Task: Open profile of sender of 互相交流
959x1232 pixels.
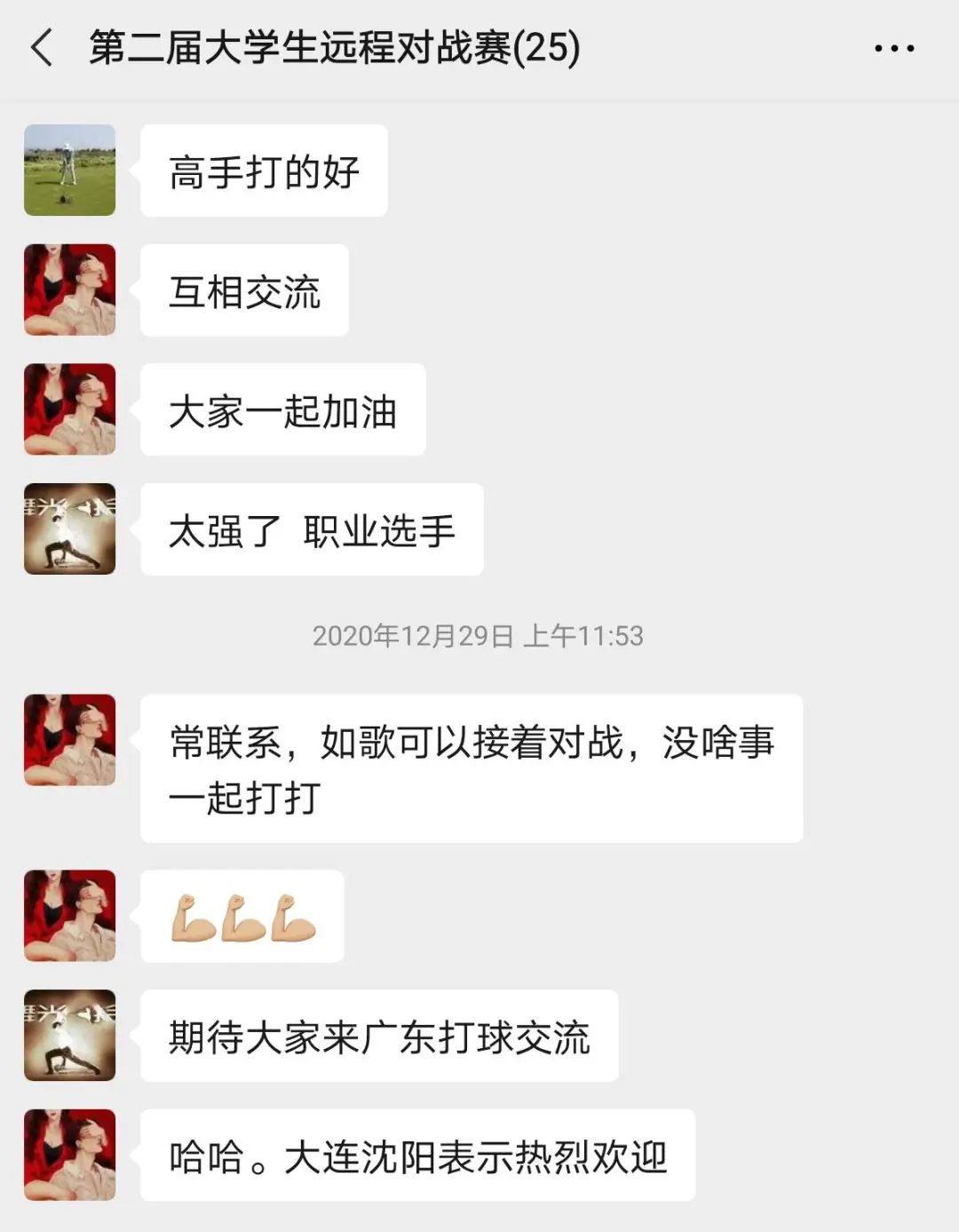Action: coord(69,290)
